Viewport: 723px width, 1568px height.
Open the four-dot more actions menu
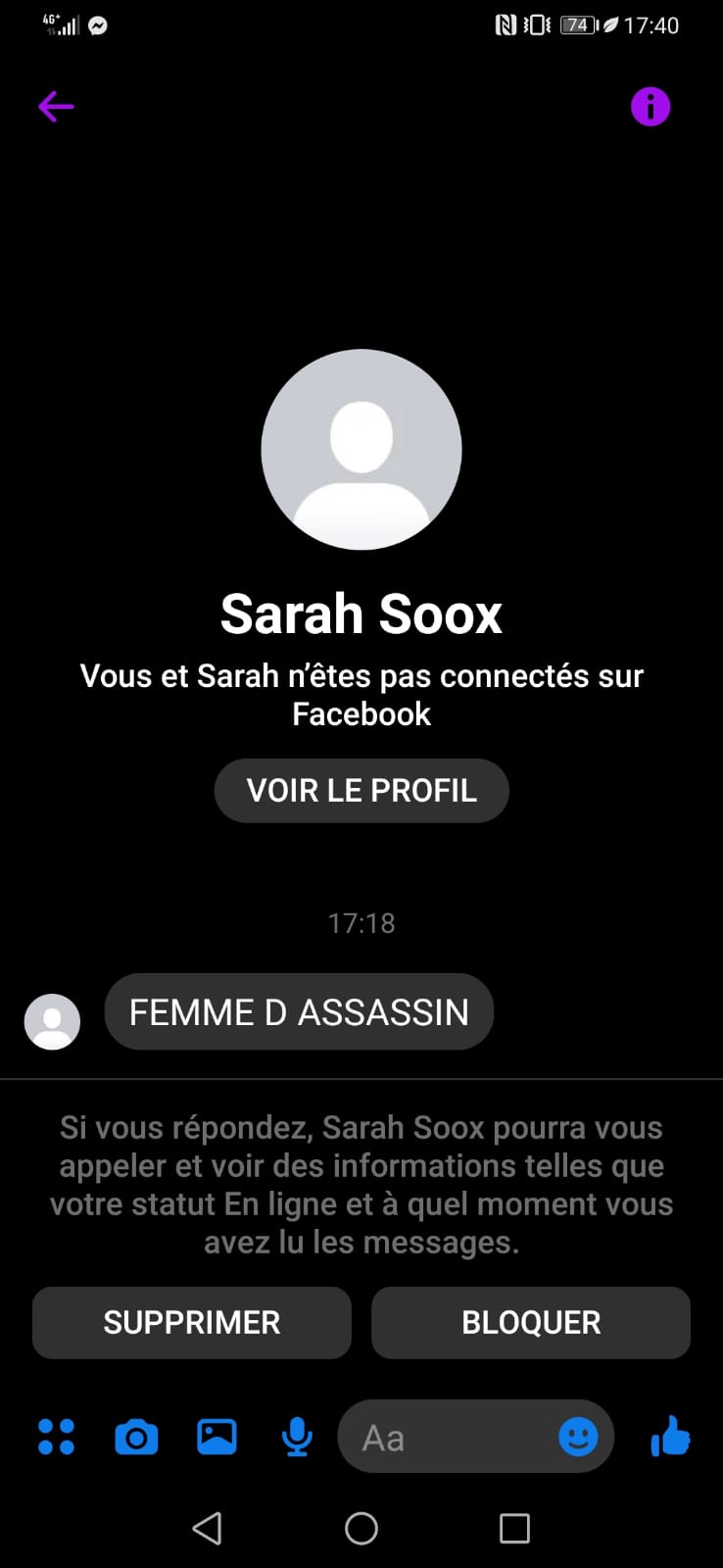(x=56, y=1438)
